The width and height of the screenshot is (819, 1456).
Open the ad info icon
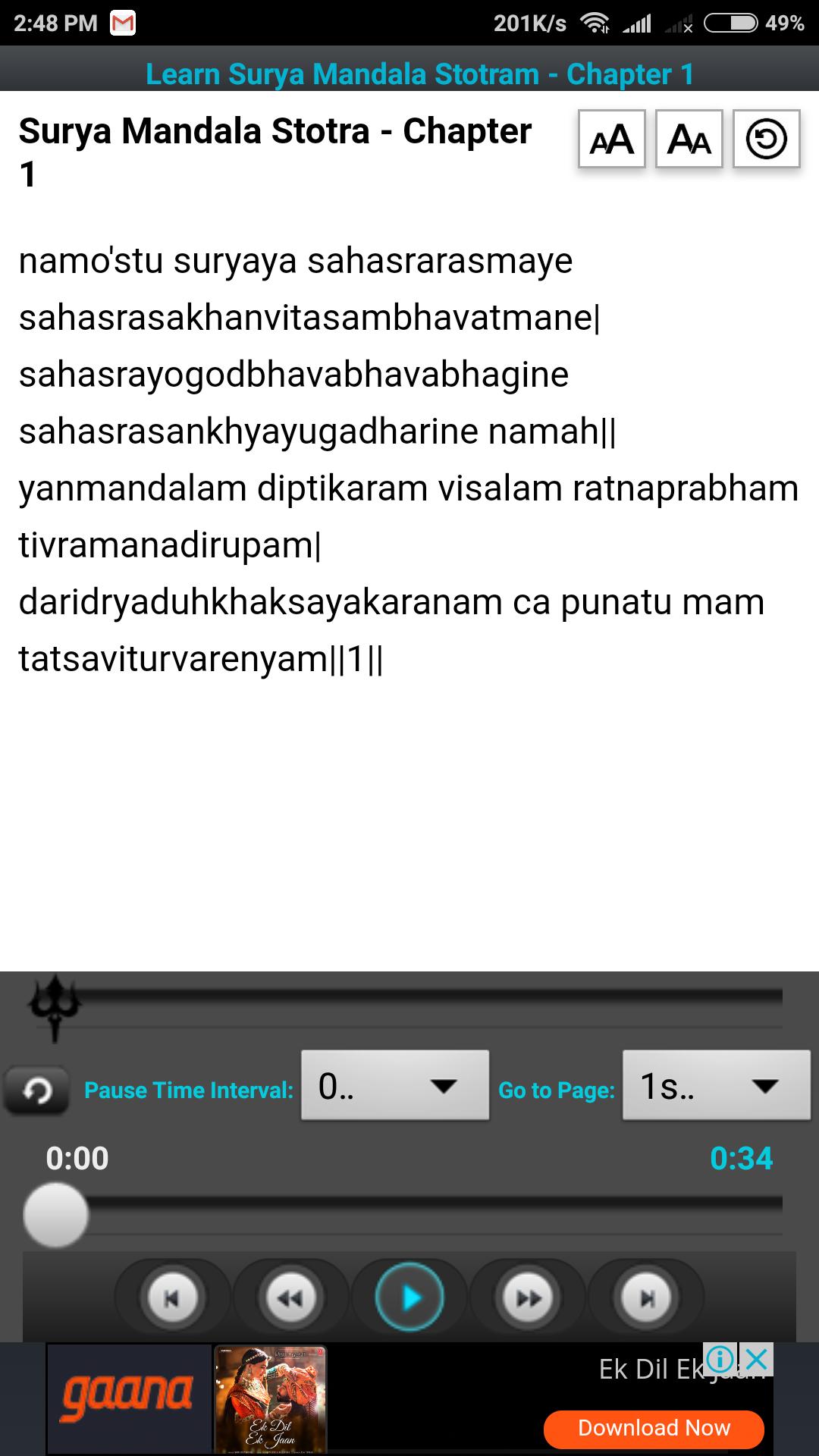(719, 1360)
